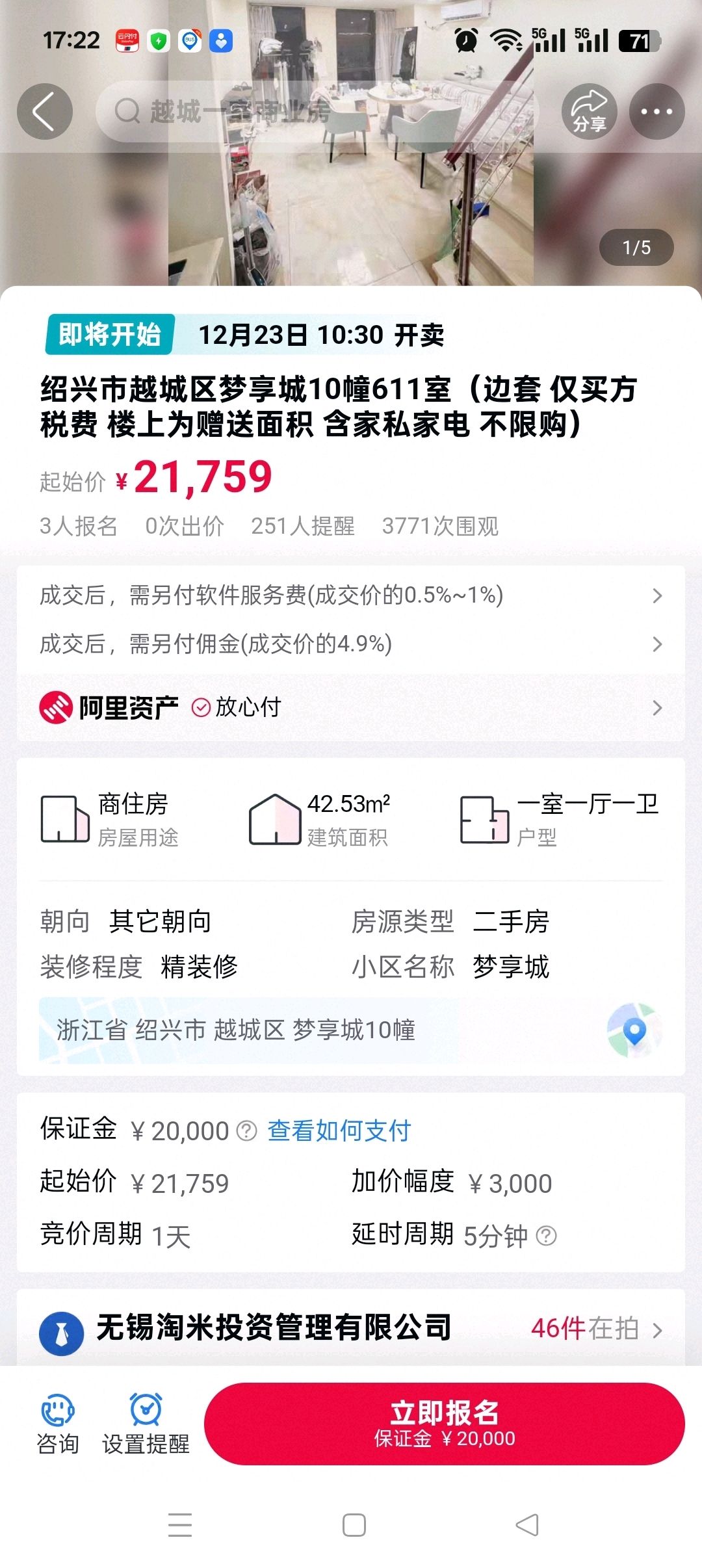The width and height of the screenshot is (702, 1568).
Task: Tap the system back triangle
Action: coord(527,1524)
